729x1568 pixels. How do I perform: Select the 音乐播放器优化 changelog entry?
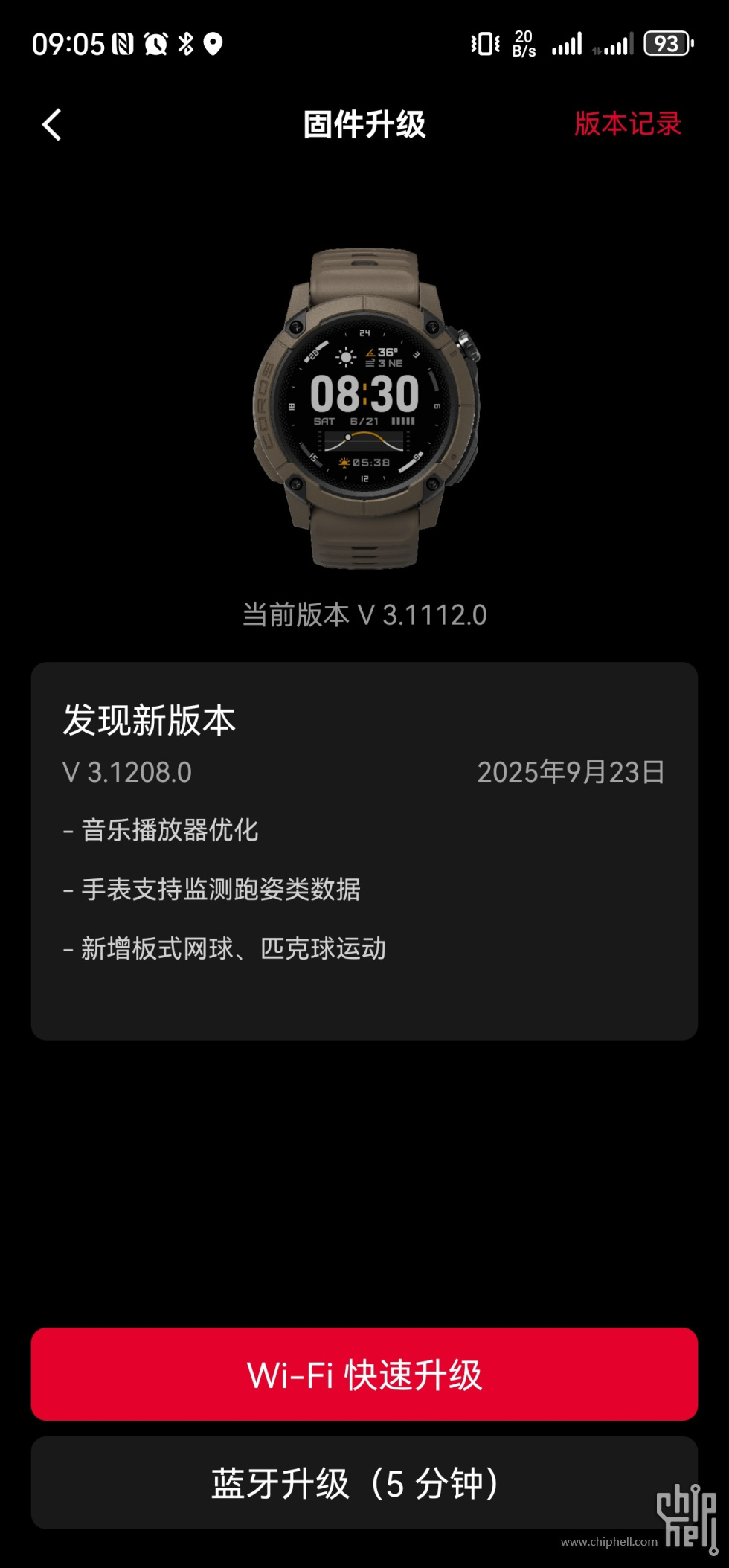click(x=167, y=831)
